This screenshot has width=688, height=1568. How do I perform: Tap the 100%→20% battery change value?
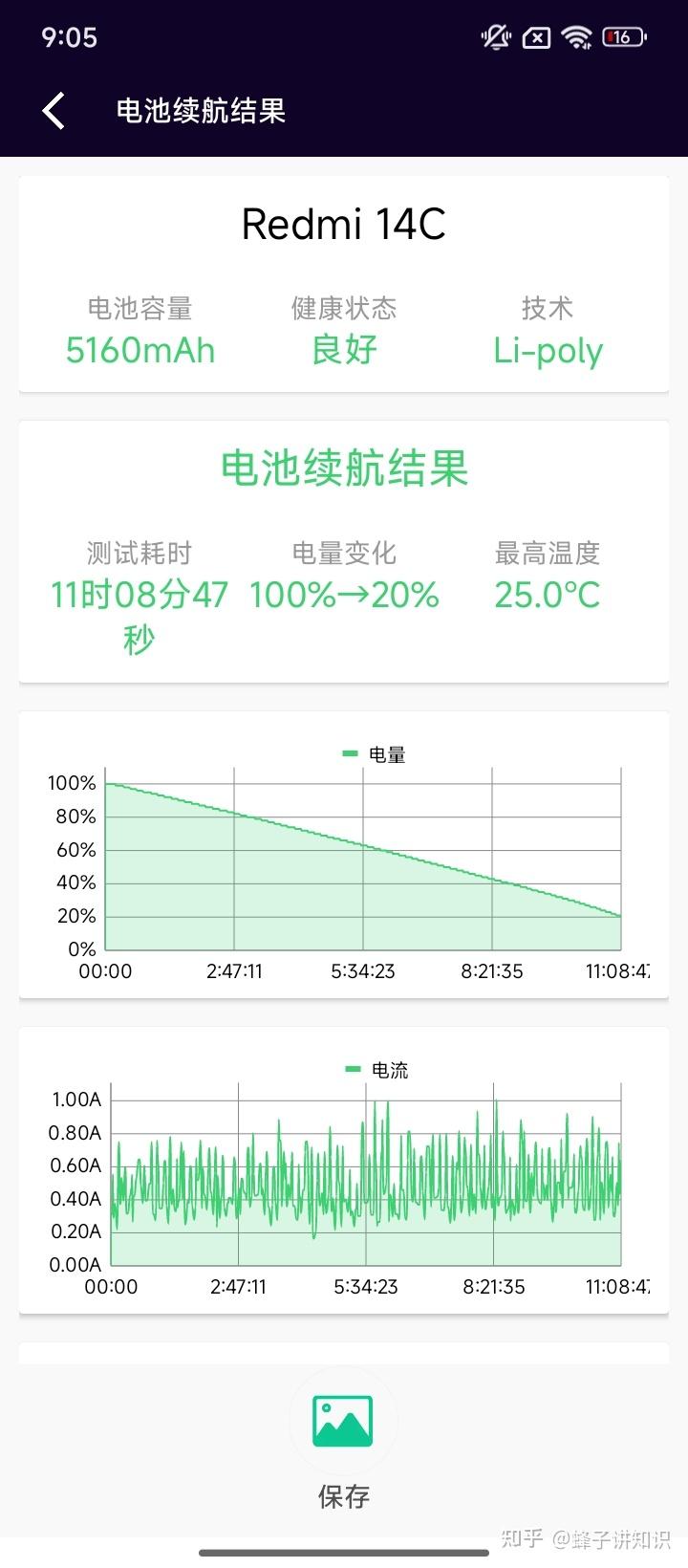(x=342, y=595)
